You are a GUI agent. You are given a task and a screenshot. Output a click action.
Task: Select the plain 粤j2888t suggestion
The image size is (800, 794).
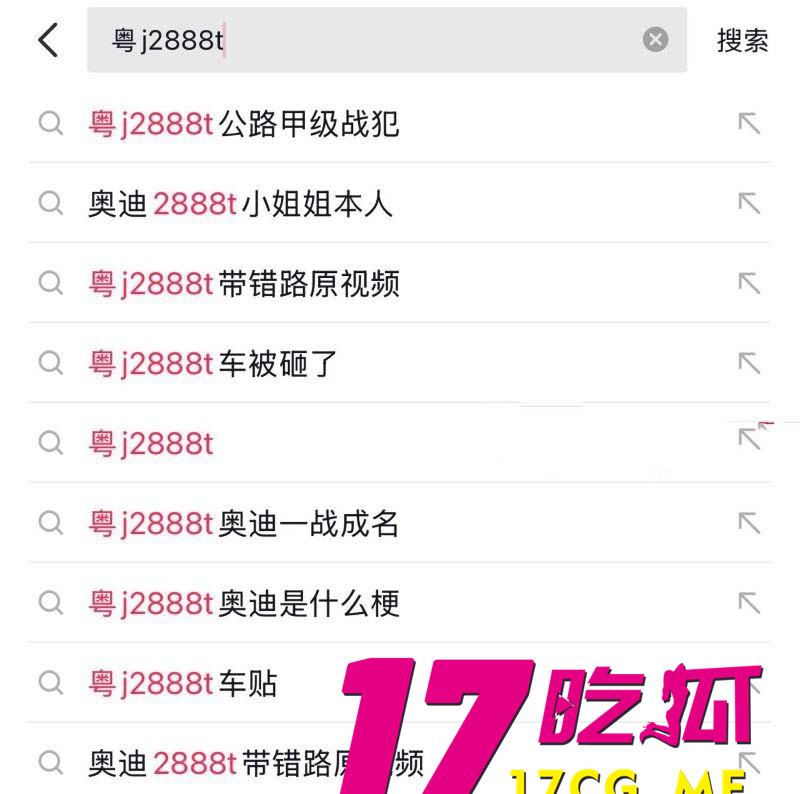coord(151,443)
